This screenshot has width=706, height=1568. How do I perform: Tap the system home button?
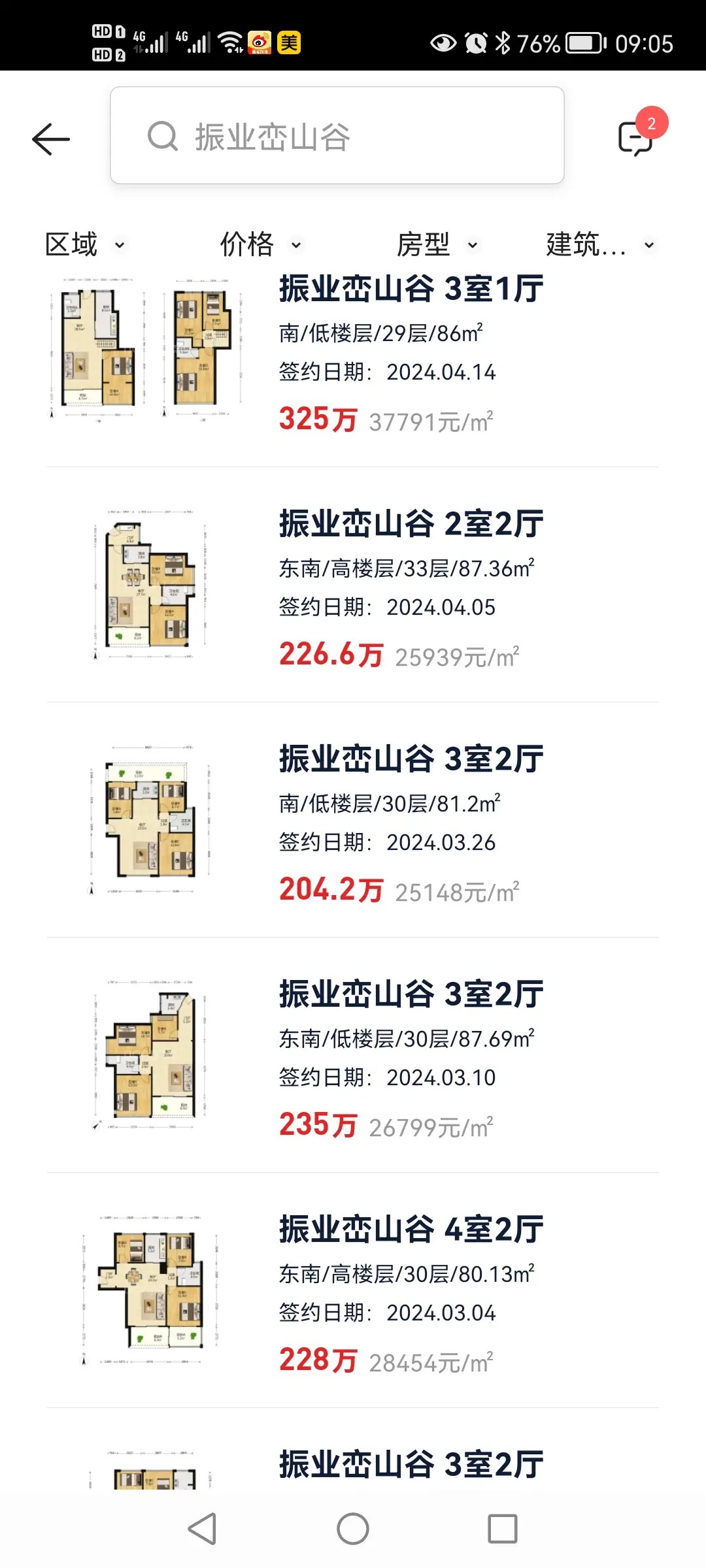pyautogui.click(x=353, y=1529)
